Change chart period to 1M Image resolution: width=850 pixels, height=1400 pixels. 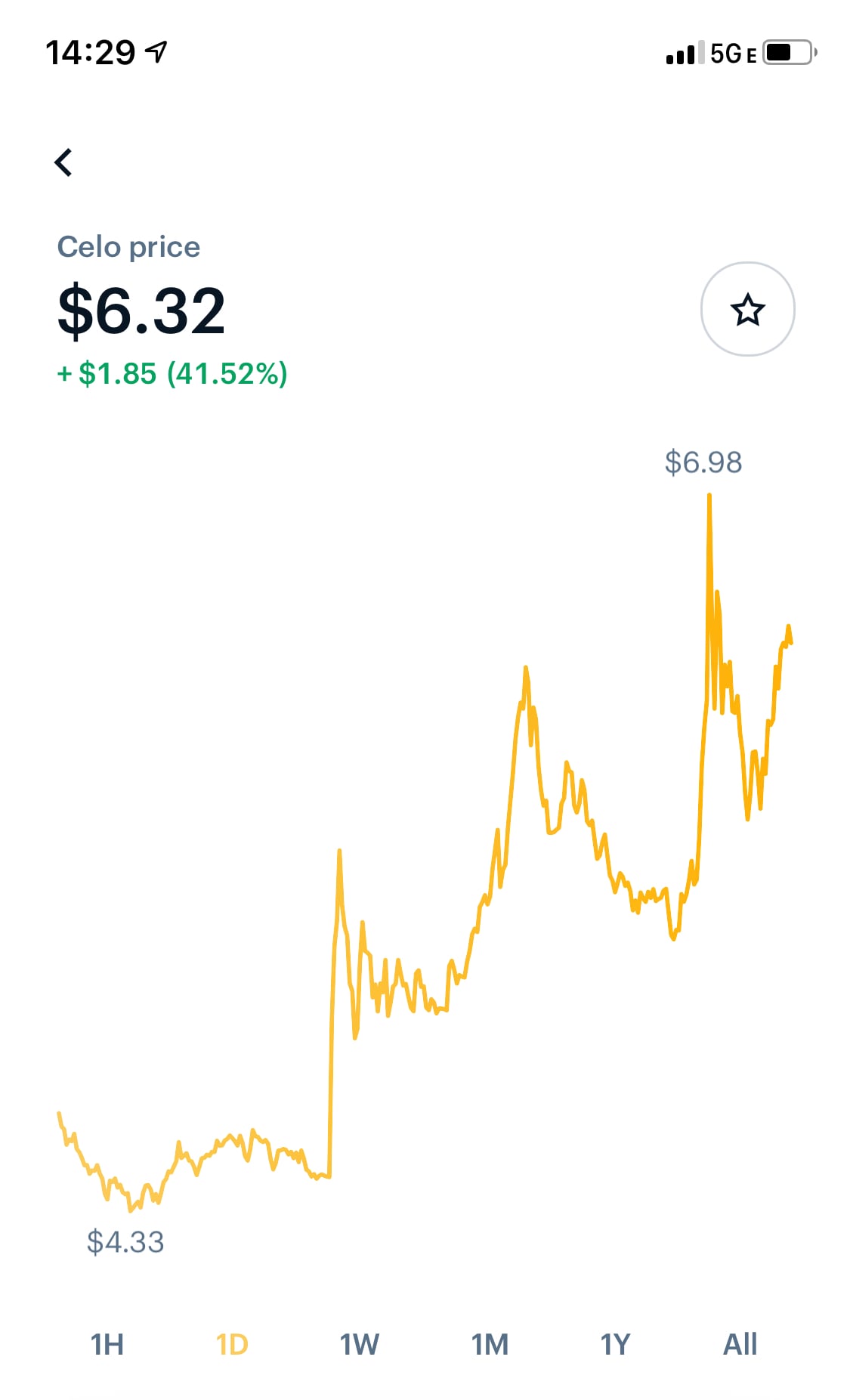(x=490, y=1344)
